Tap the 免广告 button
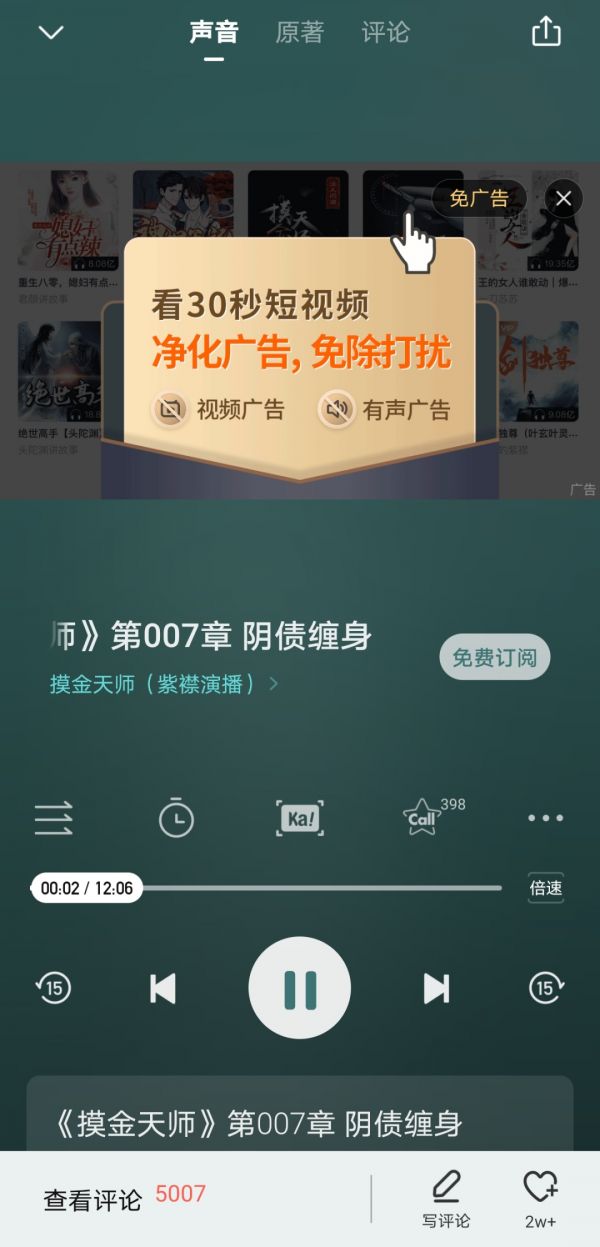Screen dimensions: 600x1247 479,199
